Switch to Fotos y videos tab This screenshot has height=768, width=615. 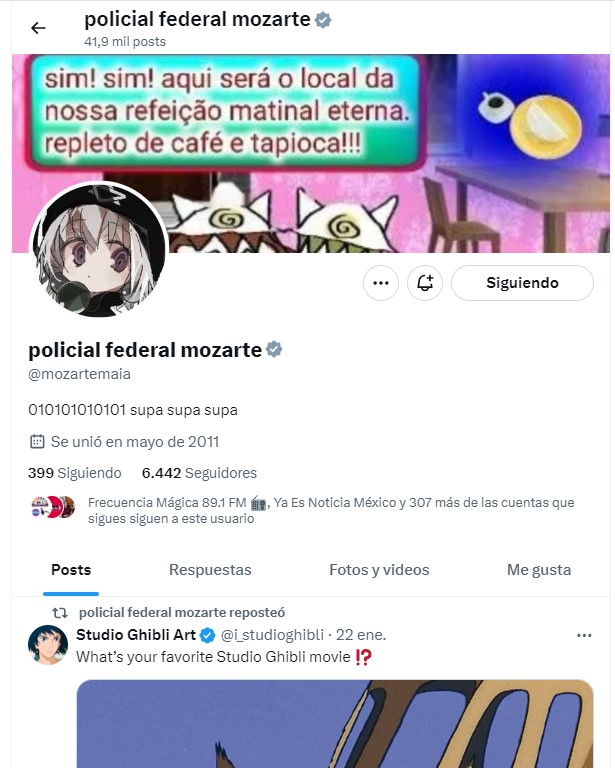coord(379,570)
